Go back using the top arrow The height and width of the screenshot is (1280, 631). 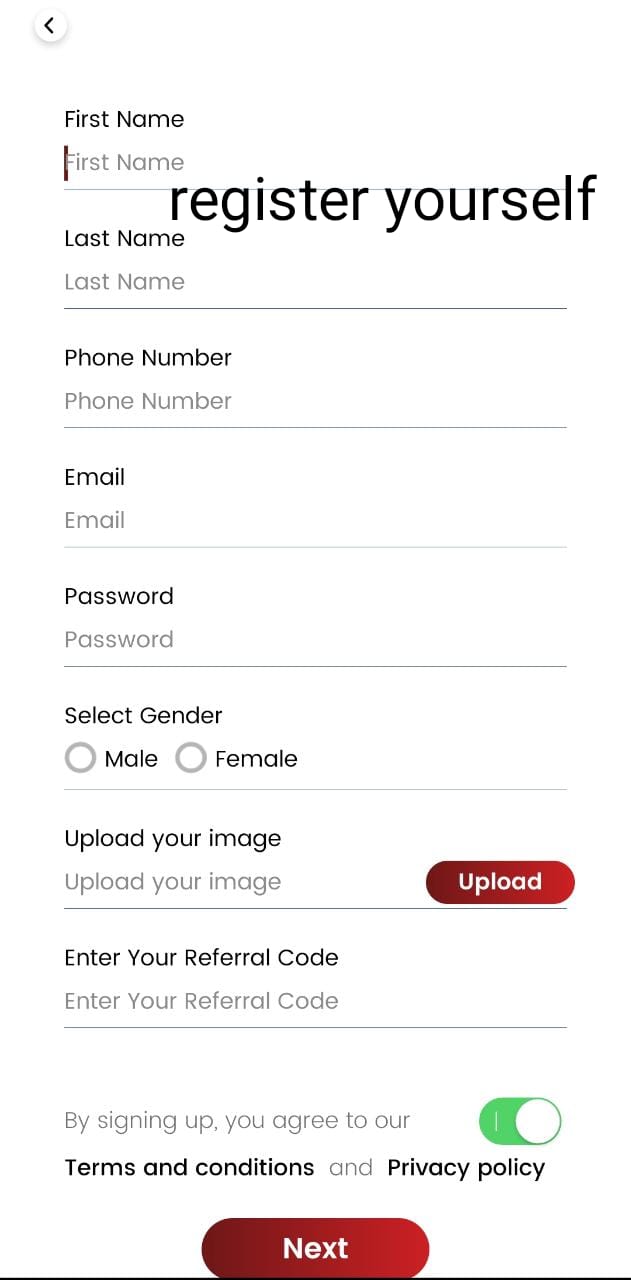[50, 26]
